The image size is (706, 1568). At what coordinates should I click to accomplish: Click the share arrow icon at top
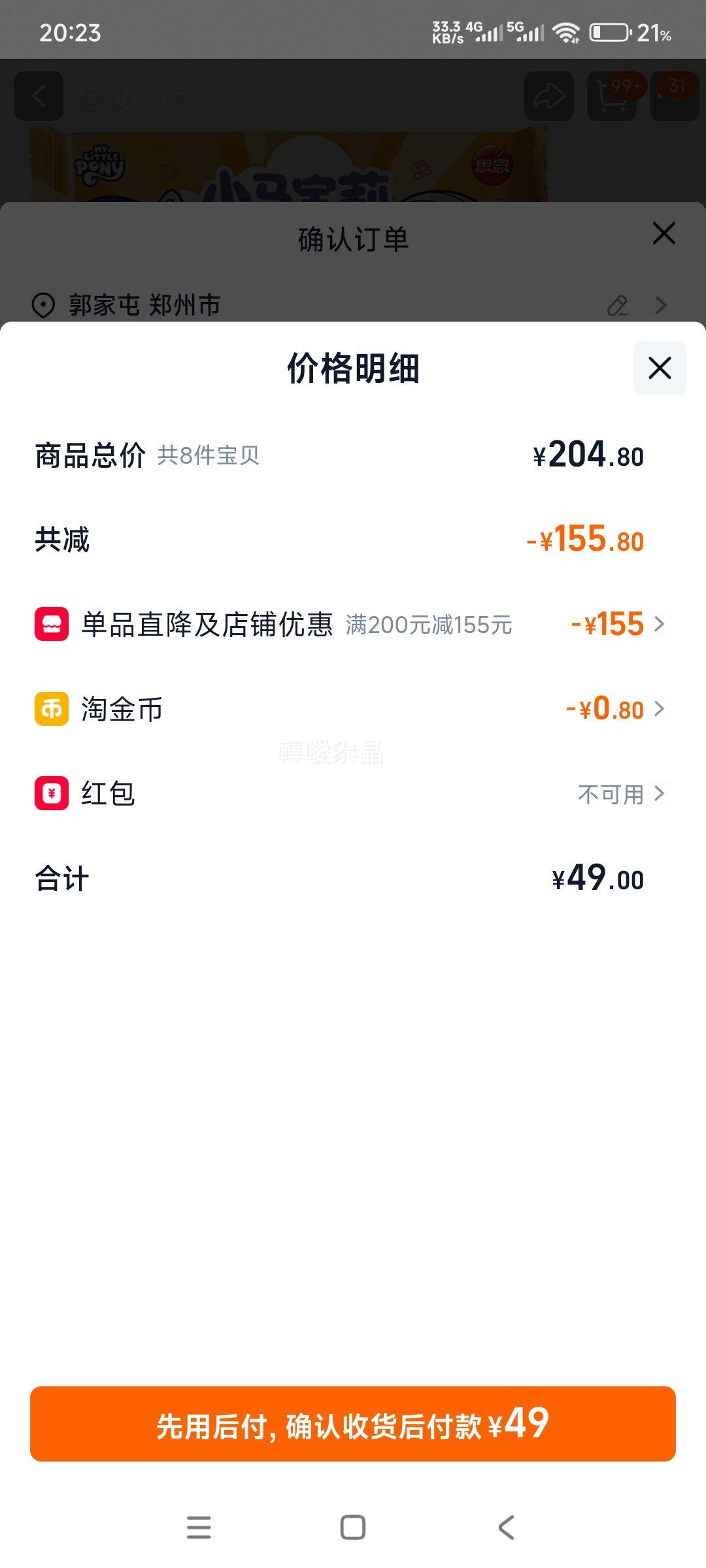549,97
